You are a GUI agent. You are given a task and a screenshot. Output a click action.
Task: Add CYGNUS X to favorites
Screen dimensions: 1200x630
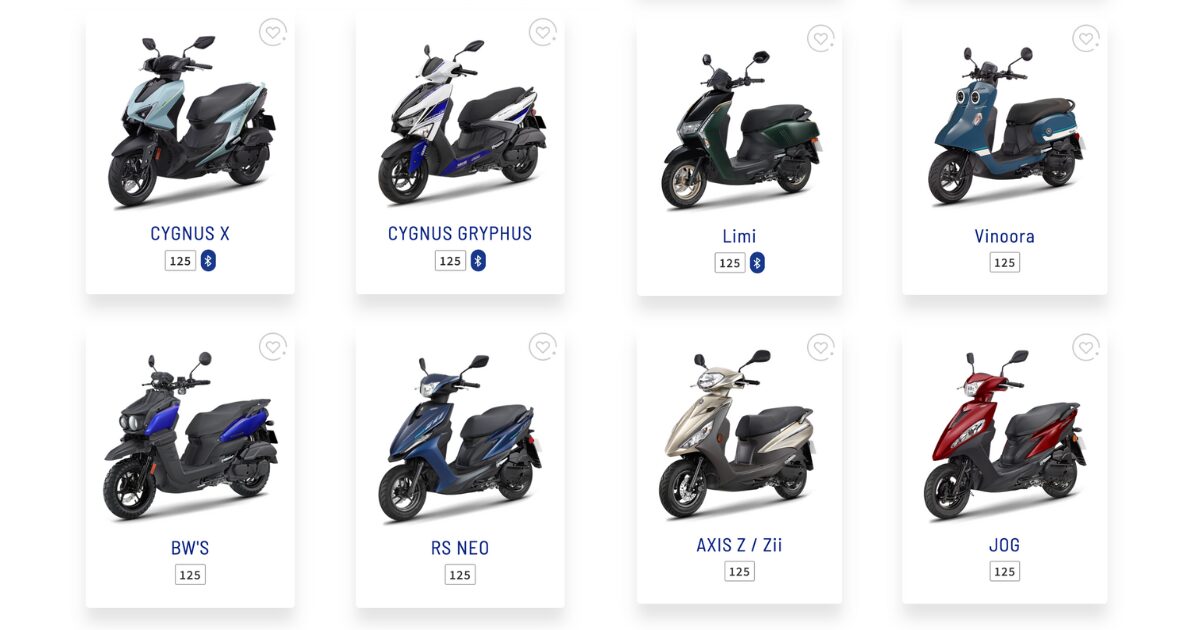tap(273, 32)
